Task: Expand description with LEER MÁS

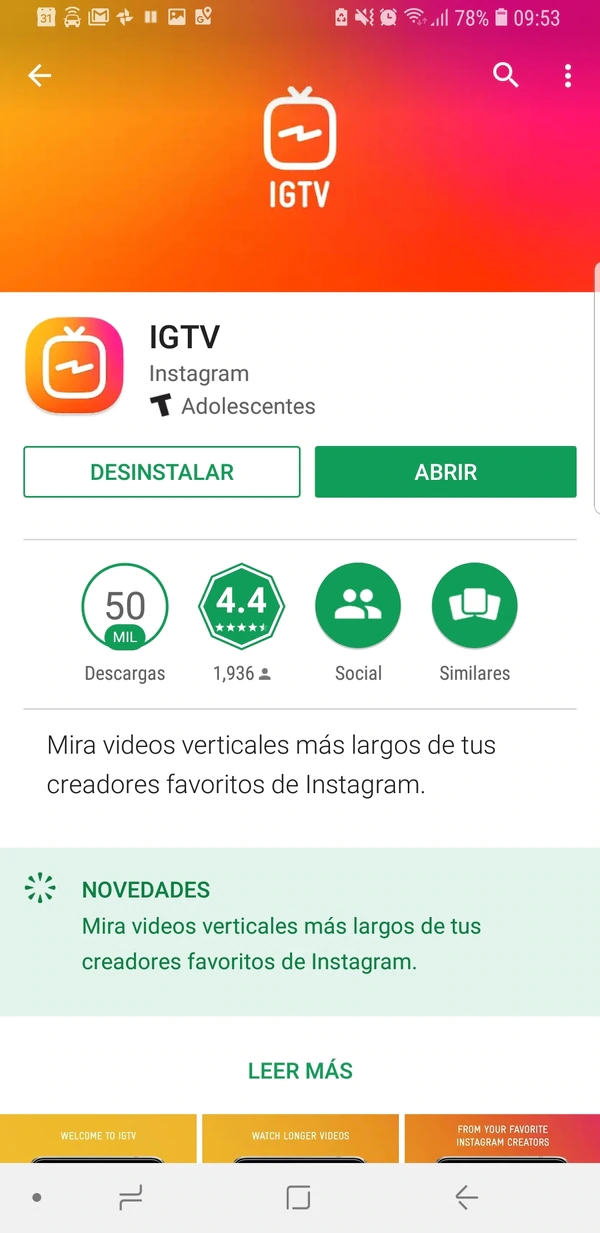Action: (300, 1071)
